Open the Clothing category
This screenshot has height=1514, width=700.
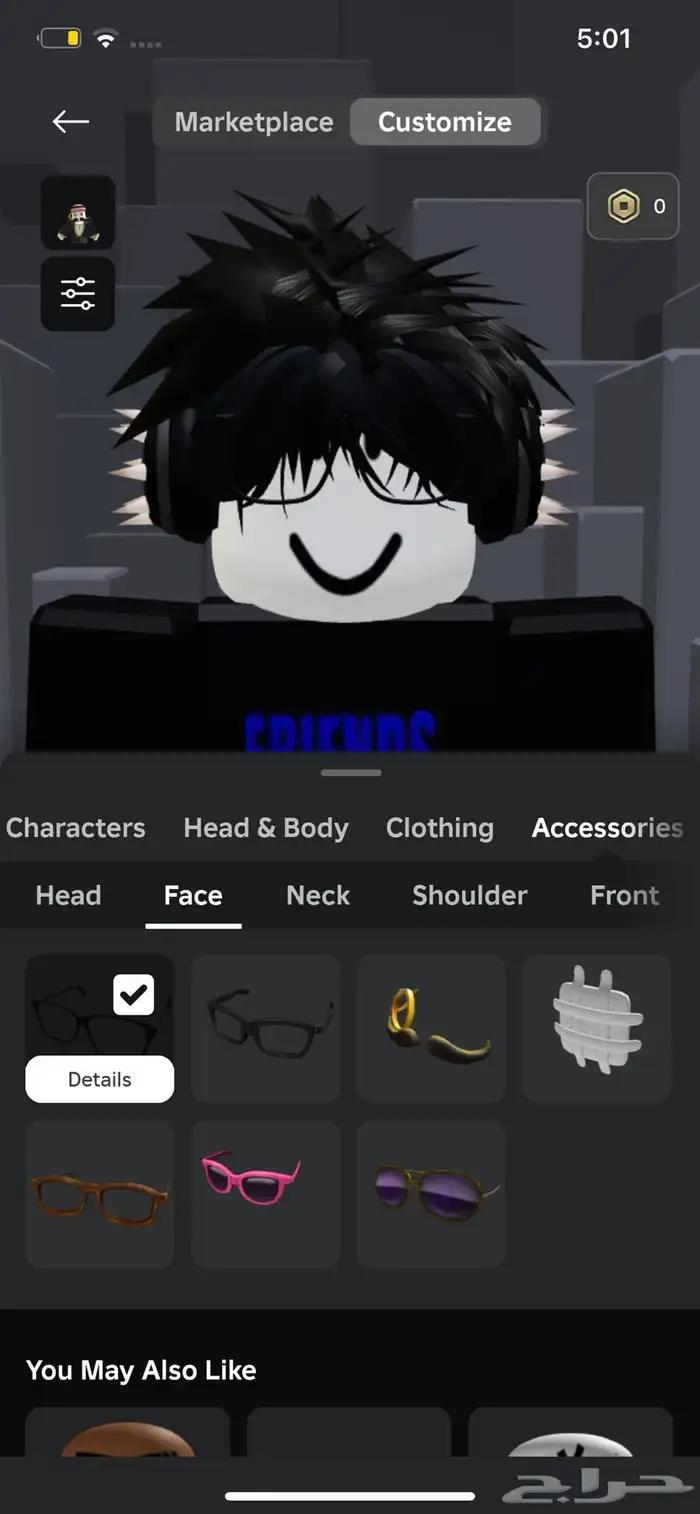click(x=440, y=828)
